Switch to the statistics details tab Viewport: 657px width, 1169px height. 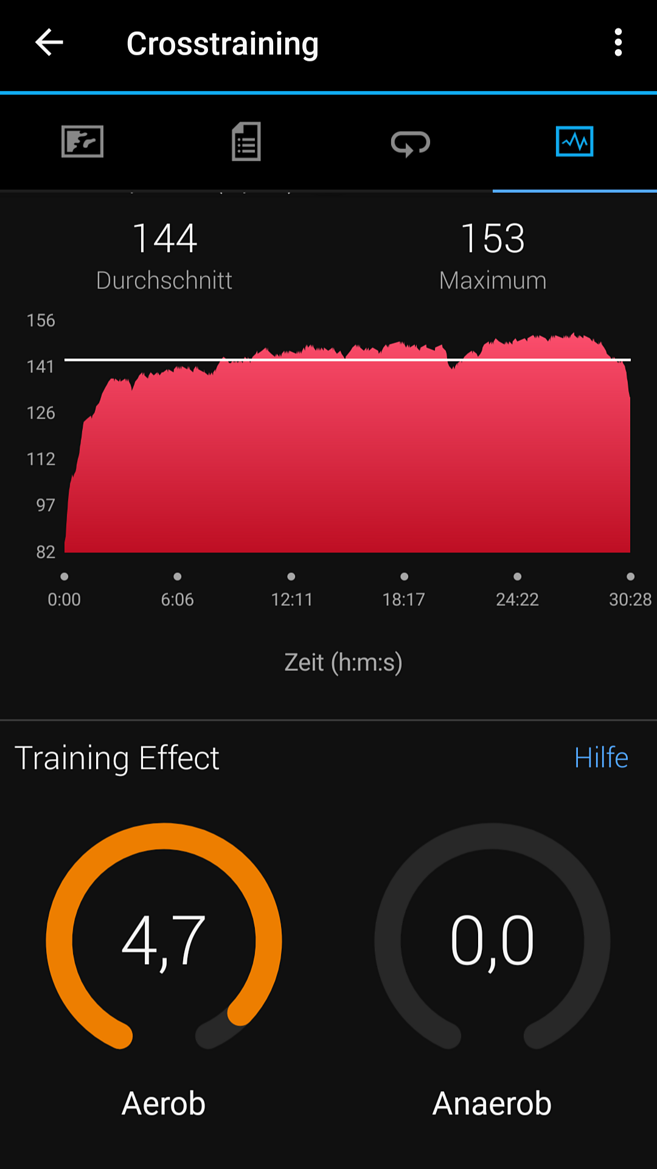click(246, 141)
